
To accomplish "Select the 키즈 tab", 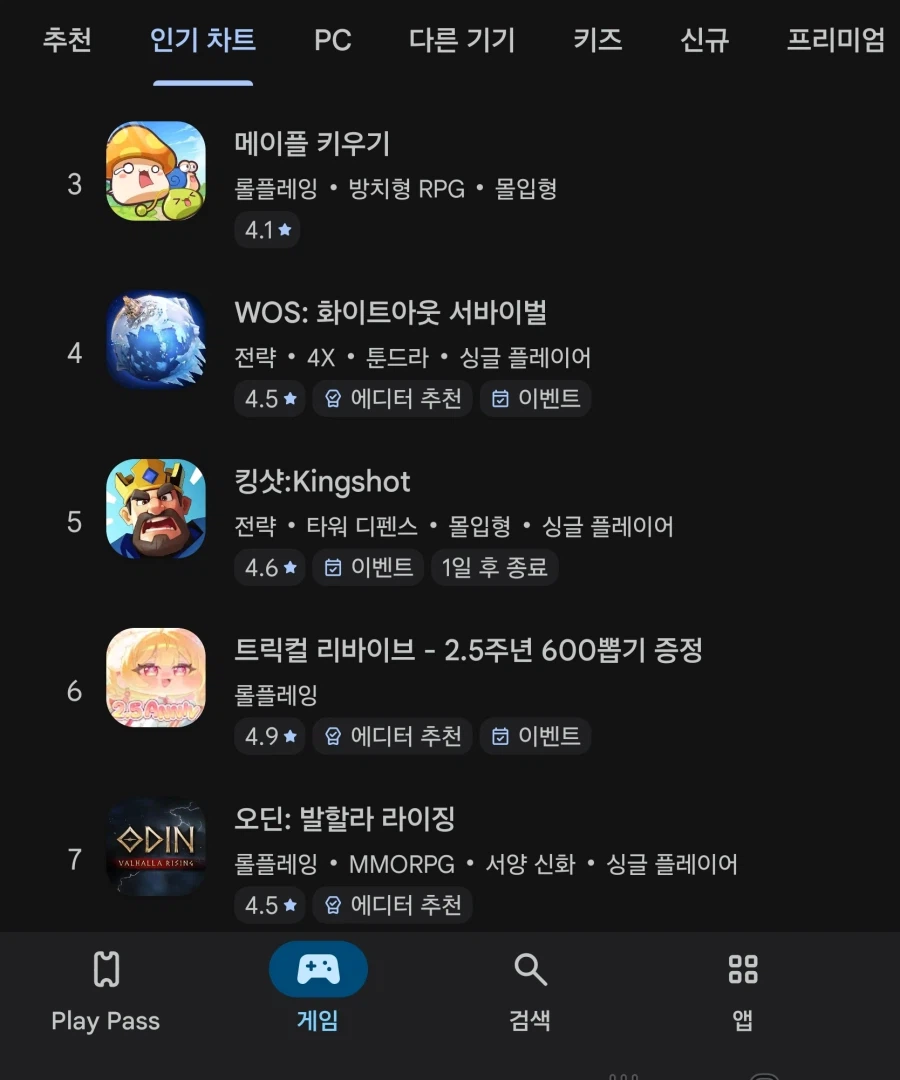I will click(x=597, y=41).
